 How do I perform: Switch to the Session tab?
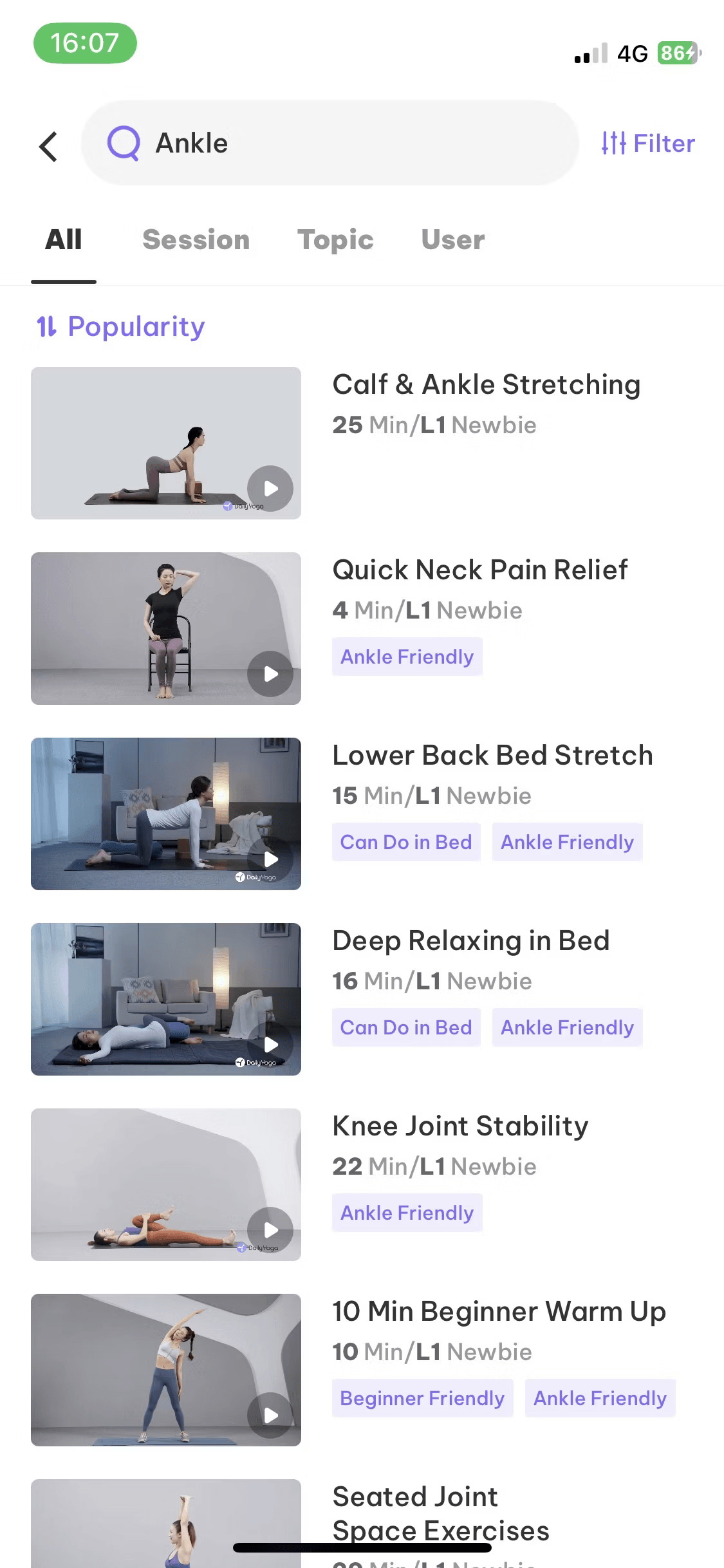click(196, 239)
